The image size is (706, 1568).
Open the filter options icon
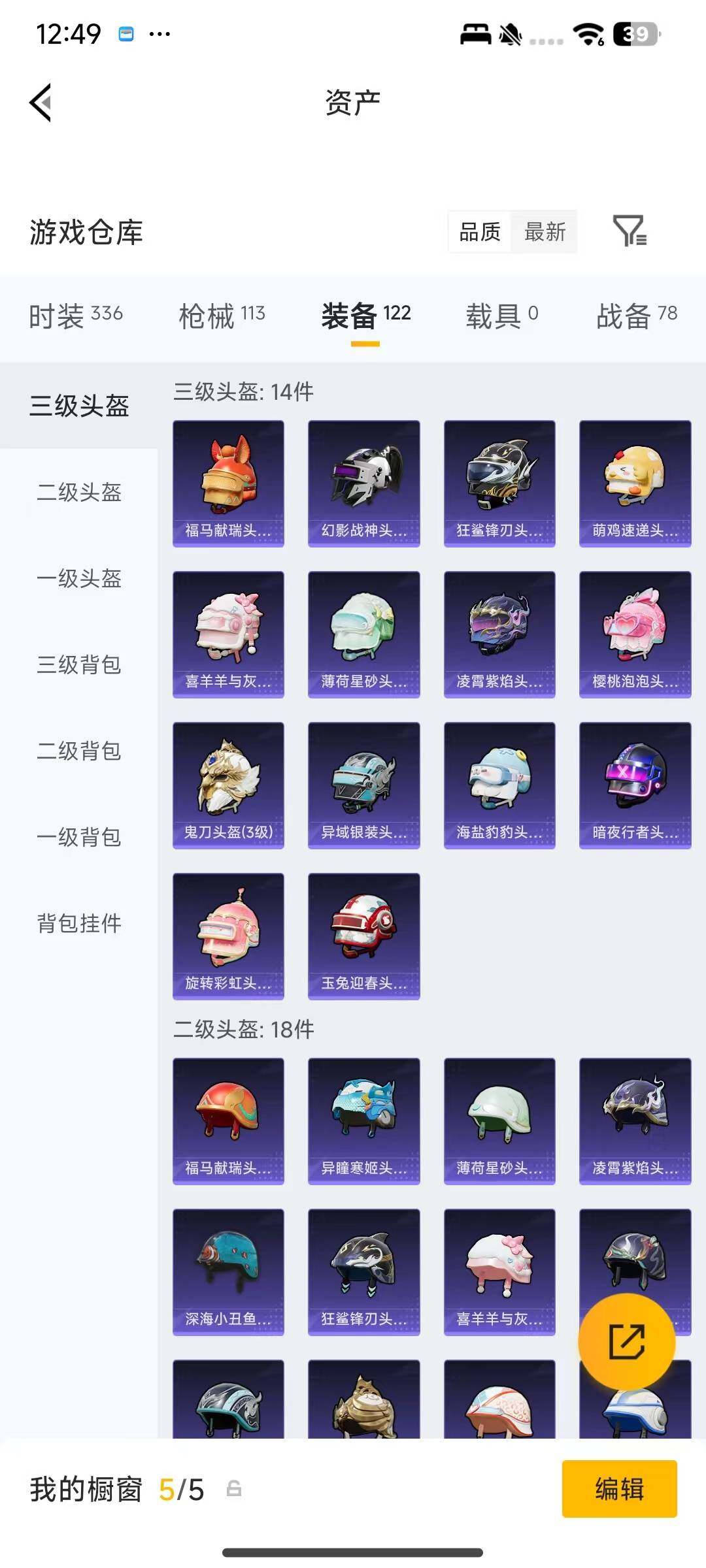click(x=630, y=232)
